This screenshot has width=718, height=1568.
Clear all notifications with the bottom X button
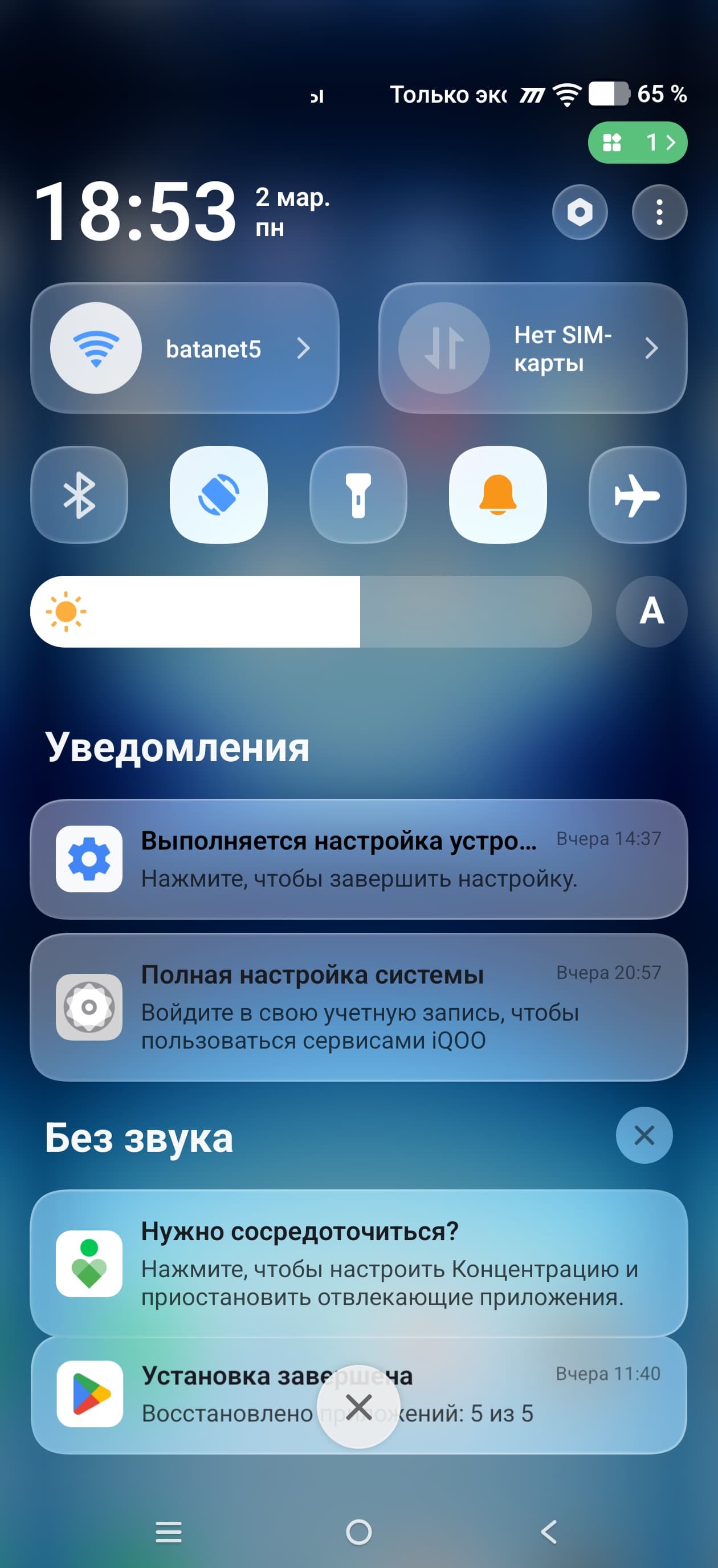tap(358, 1407)
